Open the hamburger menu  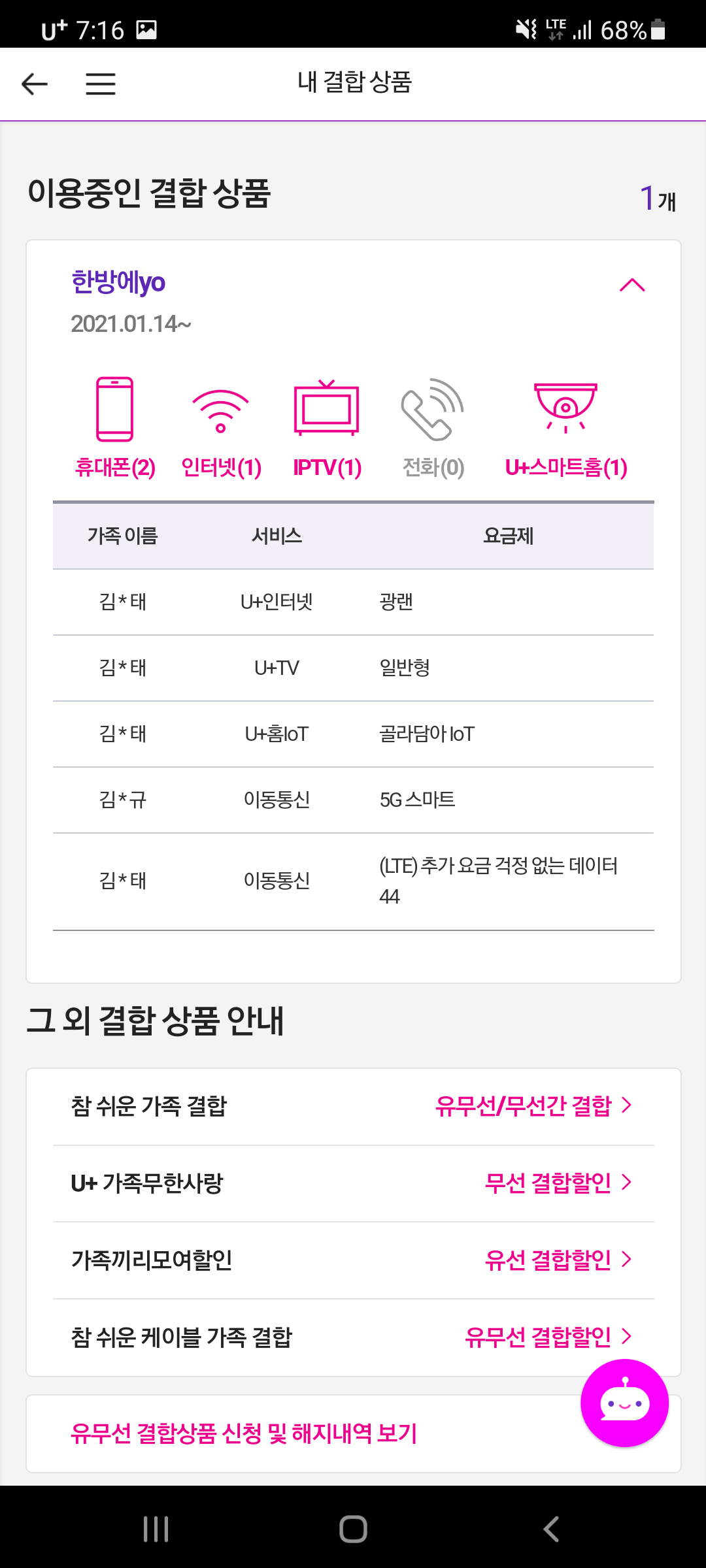click(101, 84)
